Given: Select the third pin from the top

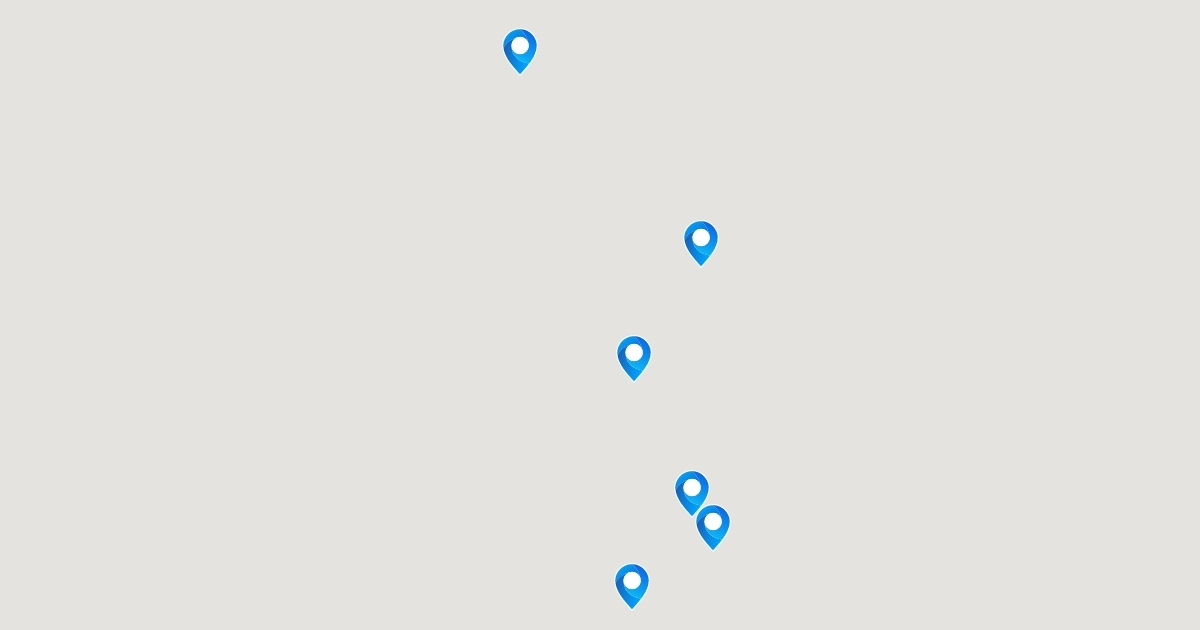Looking at the screenshot, I should coord(634,358).
